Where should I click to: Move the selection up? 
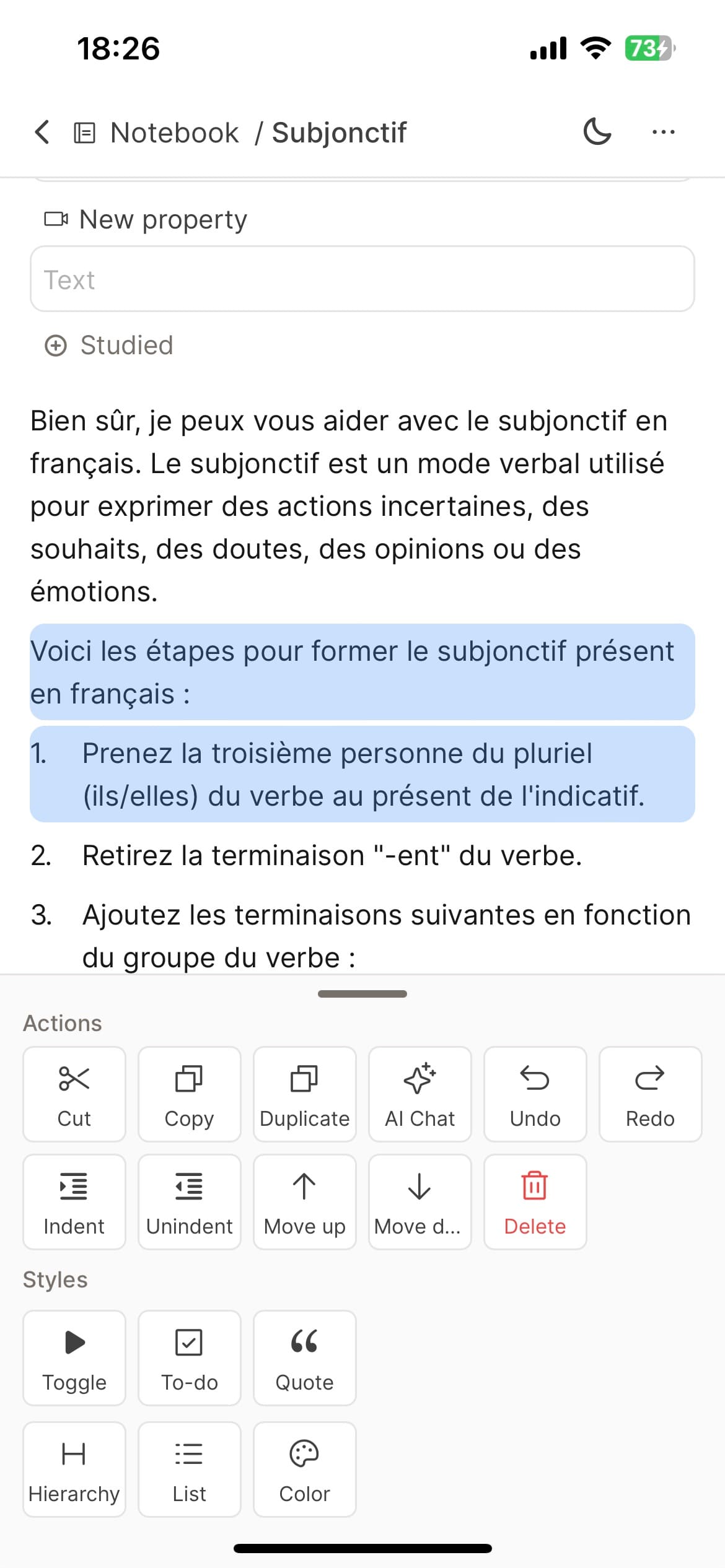pyautogui.click(x=304, y=1202)
